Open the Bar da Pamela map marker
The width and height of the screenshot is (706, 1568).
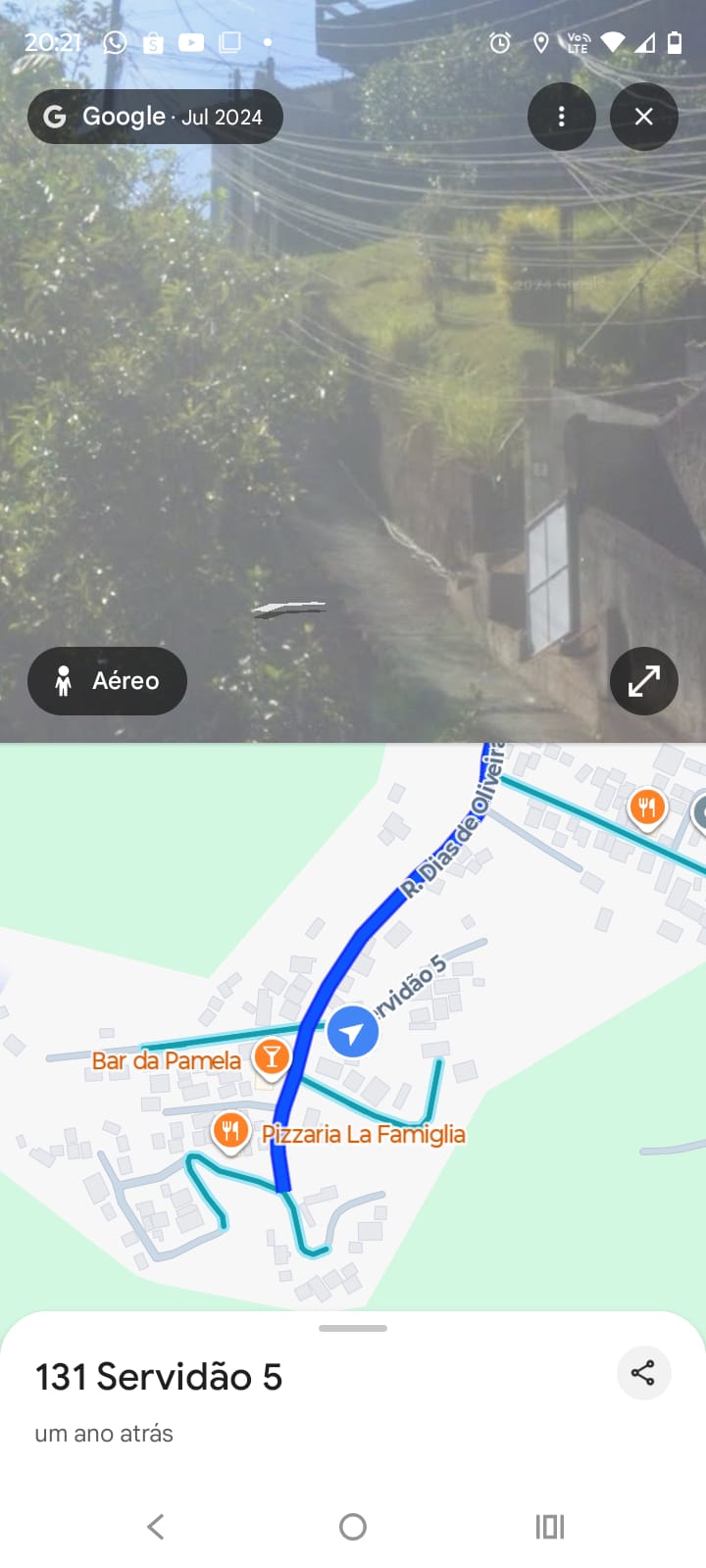tap(272, 1056)
